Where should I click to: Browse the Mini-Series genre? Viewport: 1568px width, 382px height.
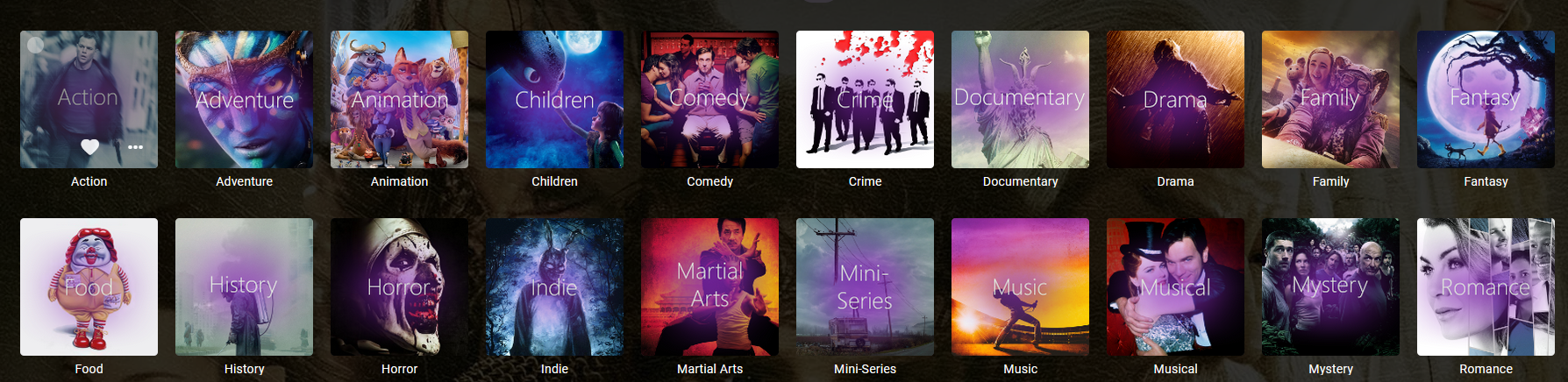click(865, 286)
